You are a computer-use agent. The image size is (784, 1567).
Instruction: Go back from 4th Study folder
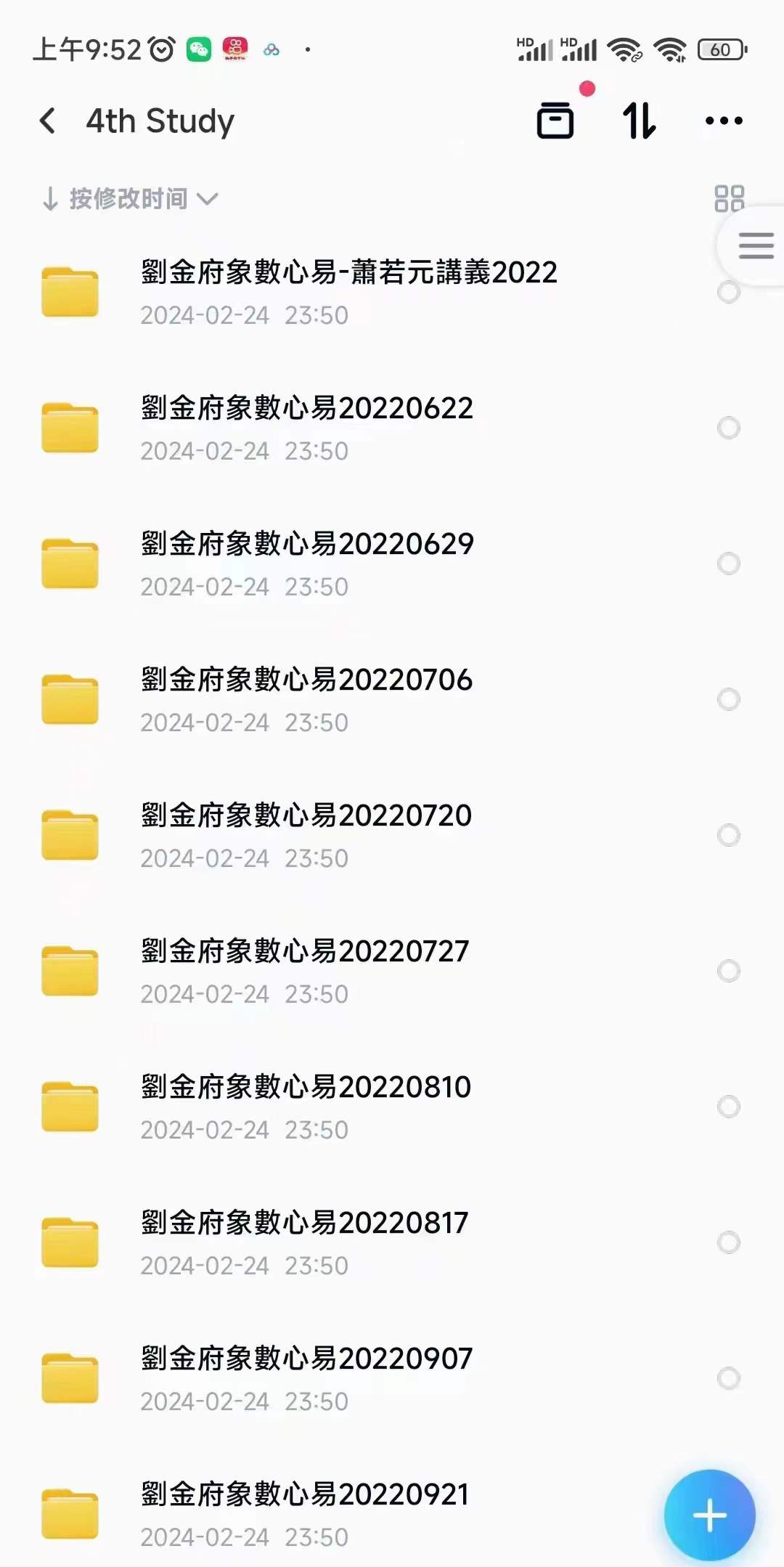coord(48,121)
